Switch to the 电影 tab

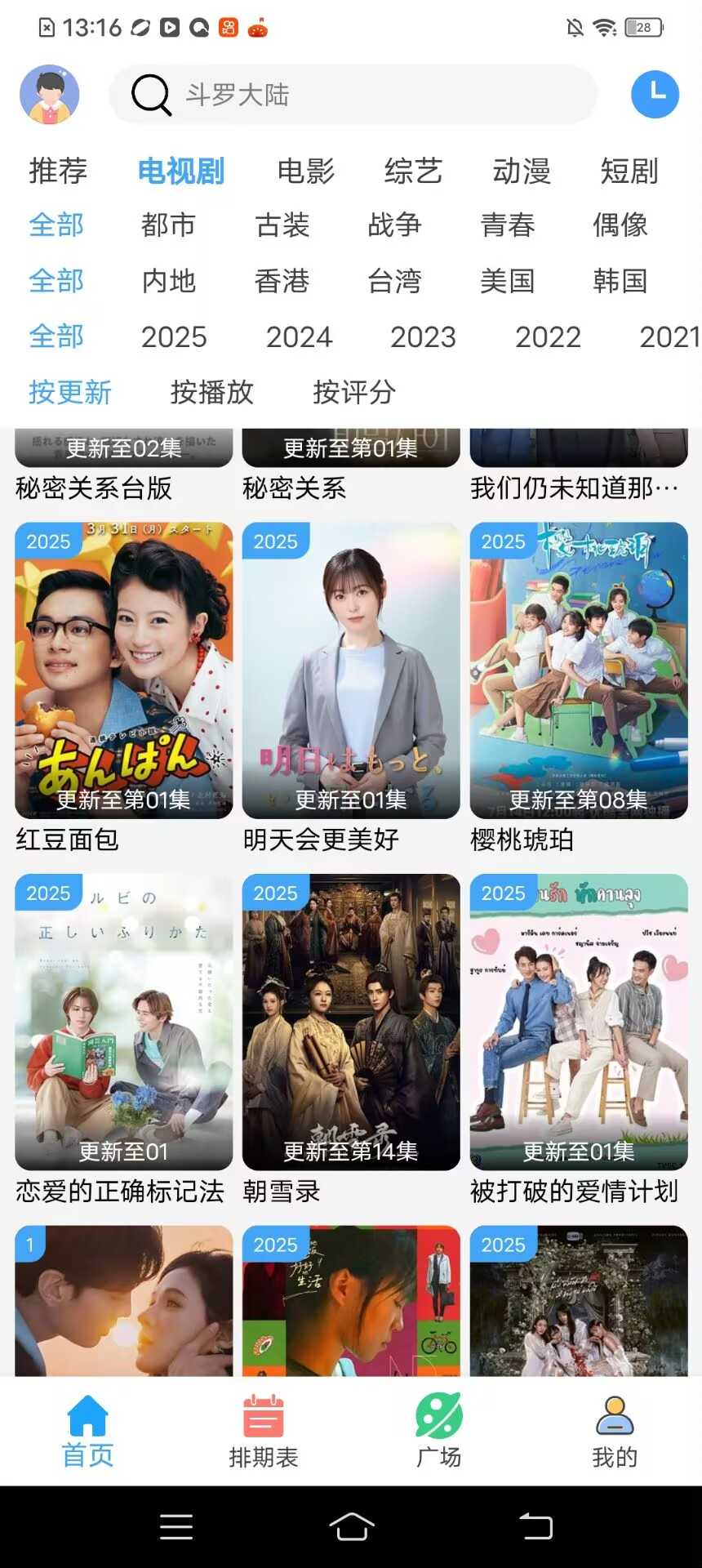pos(306,171)
